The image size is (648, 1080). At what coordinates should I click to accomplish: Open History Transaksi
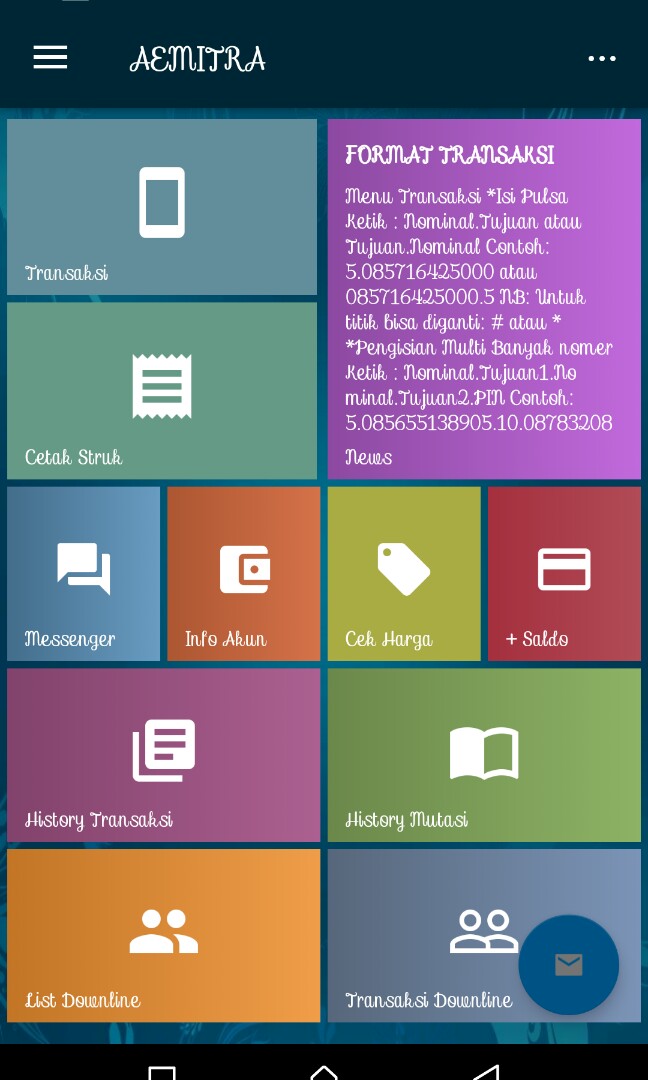[x=163, y=755]
